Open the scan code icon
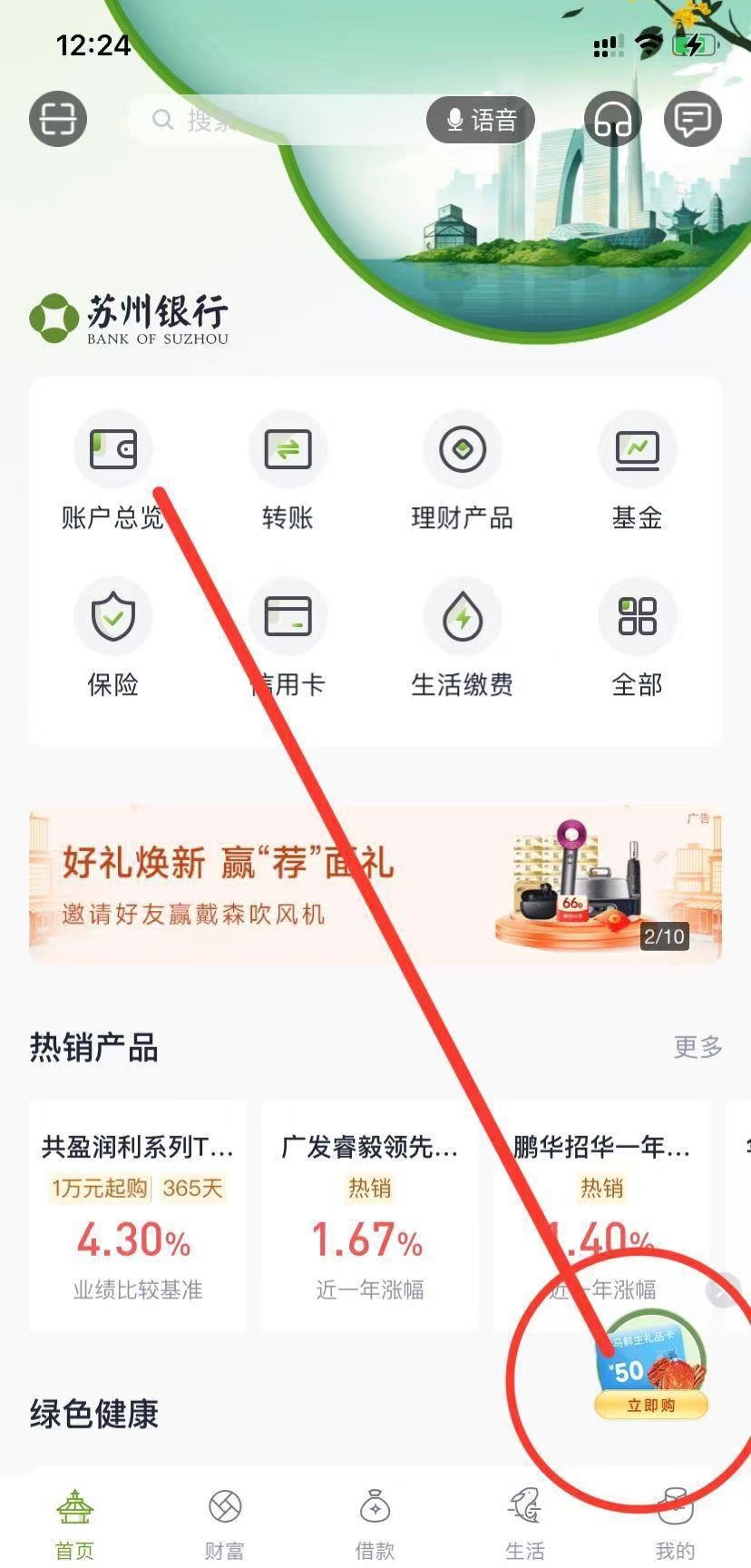 coord(58,119)
